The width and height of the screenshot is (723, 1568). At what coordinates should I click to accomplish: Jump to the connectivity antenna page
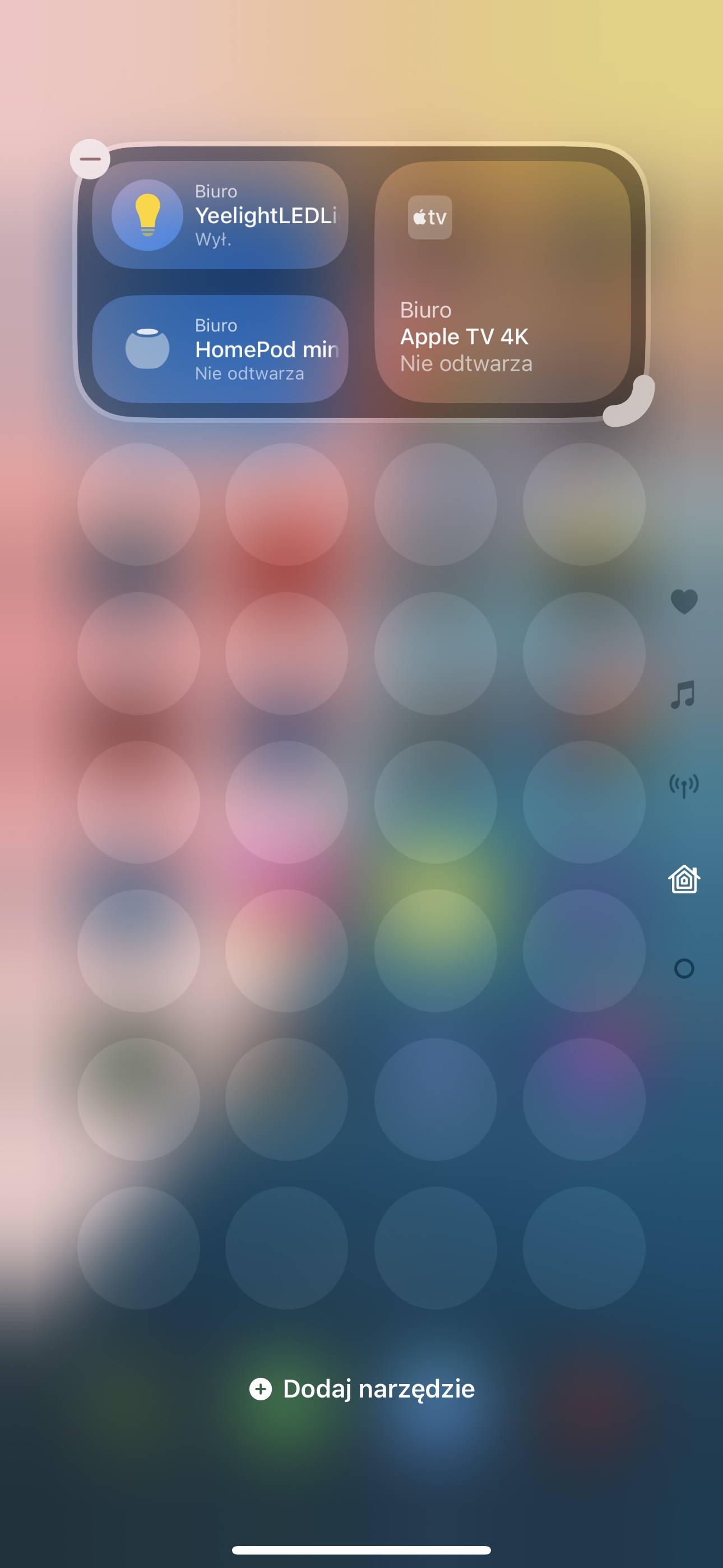coord(684,785)
